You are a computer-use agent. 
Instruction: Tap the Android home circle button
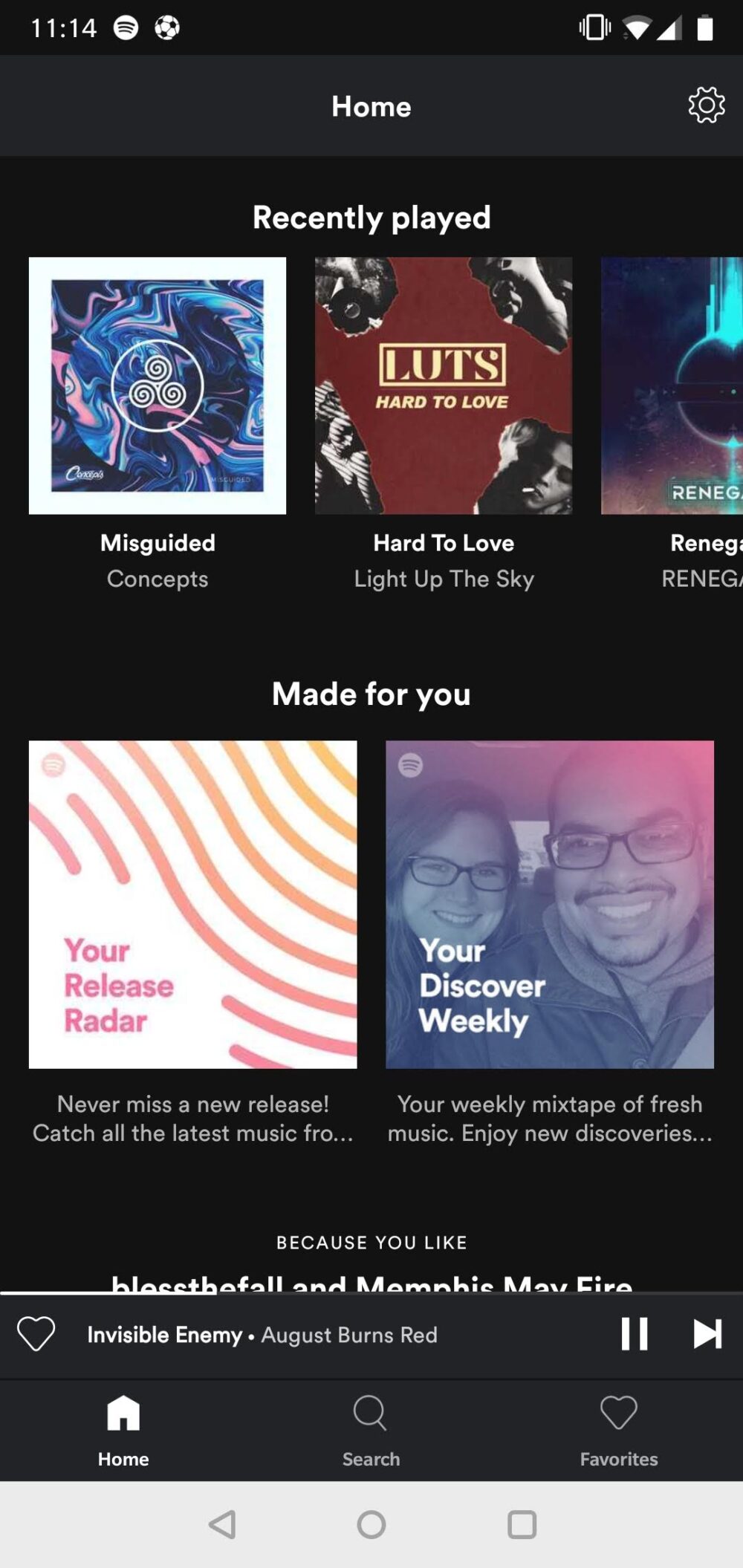click(x=371, y=1538)
